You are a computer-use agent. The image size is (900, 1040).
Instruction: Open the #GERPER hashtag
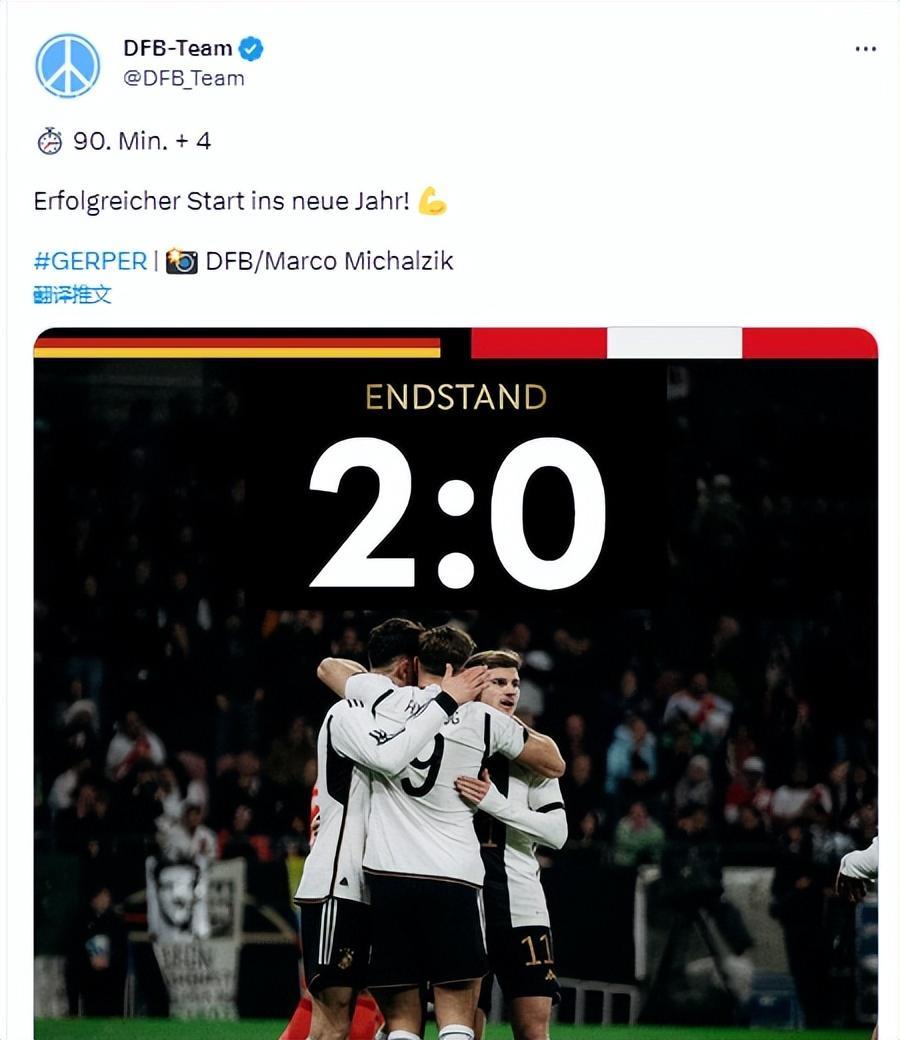tap(90, 261)
